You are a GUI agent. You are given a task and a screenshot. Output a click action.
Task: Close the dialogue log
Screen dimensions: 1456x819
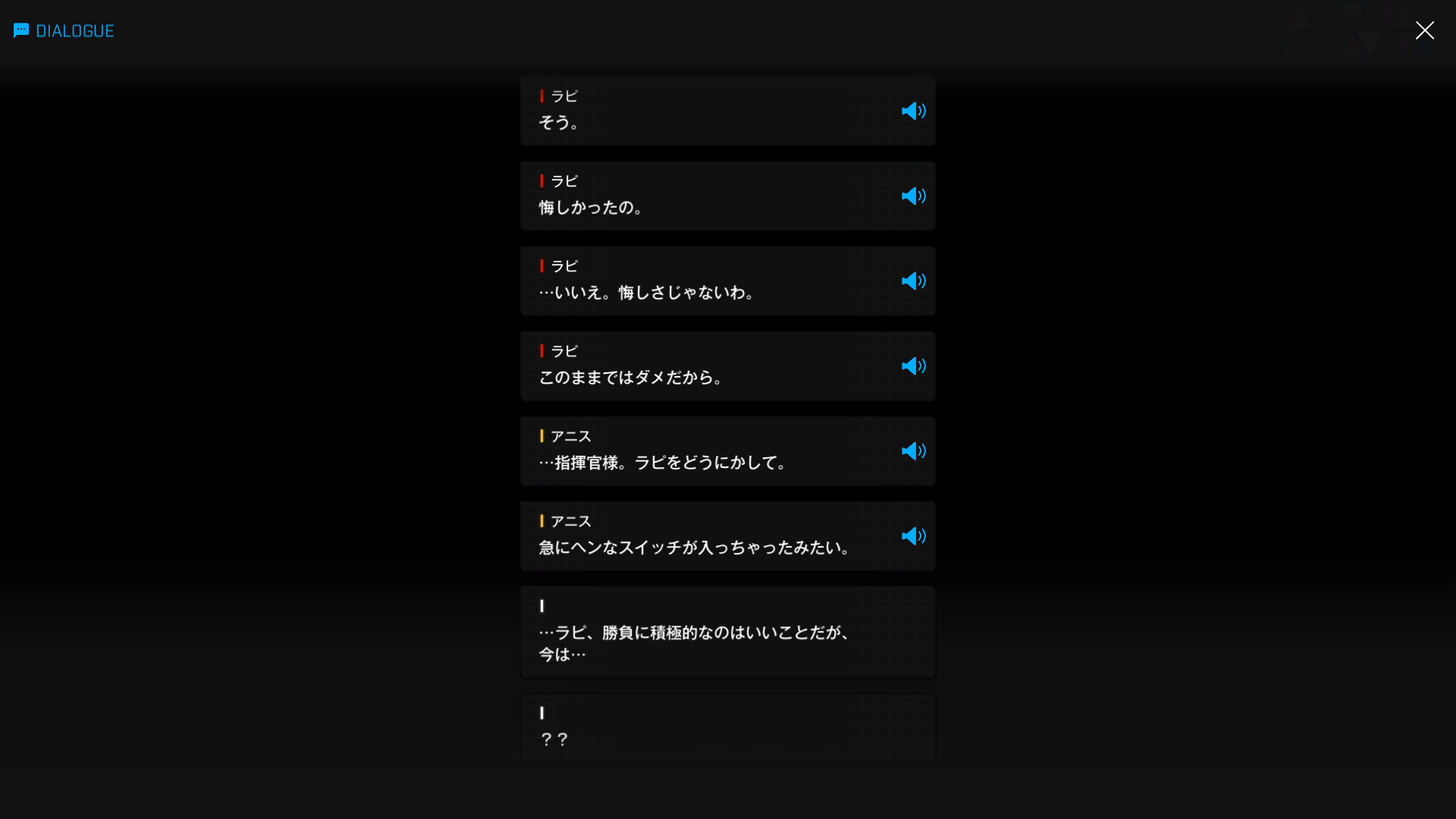1424,30
